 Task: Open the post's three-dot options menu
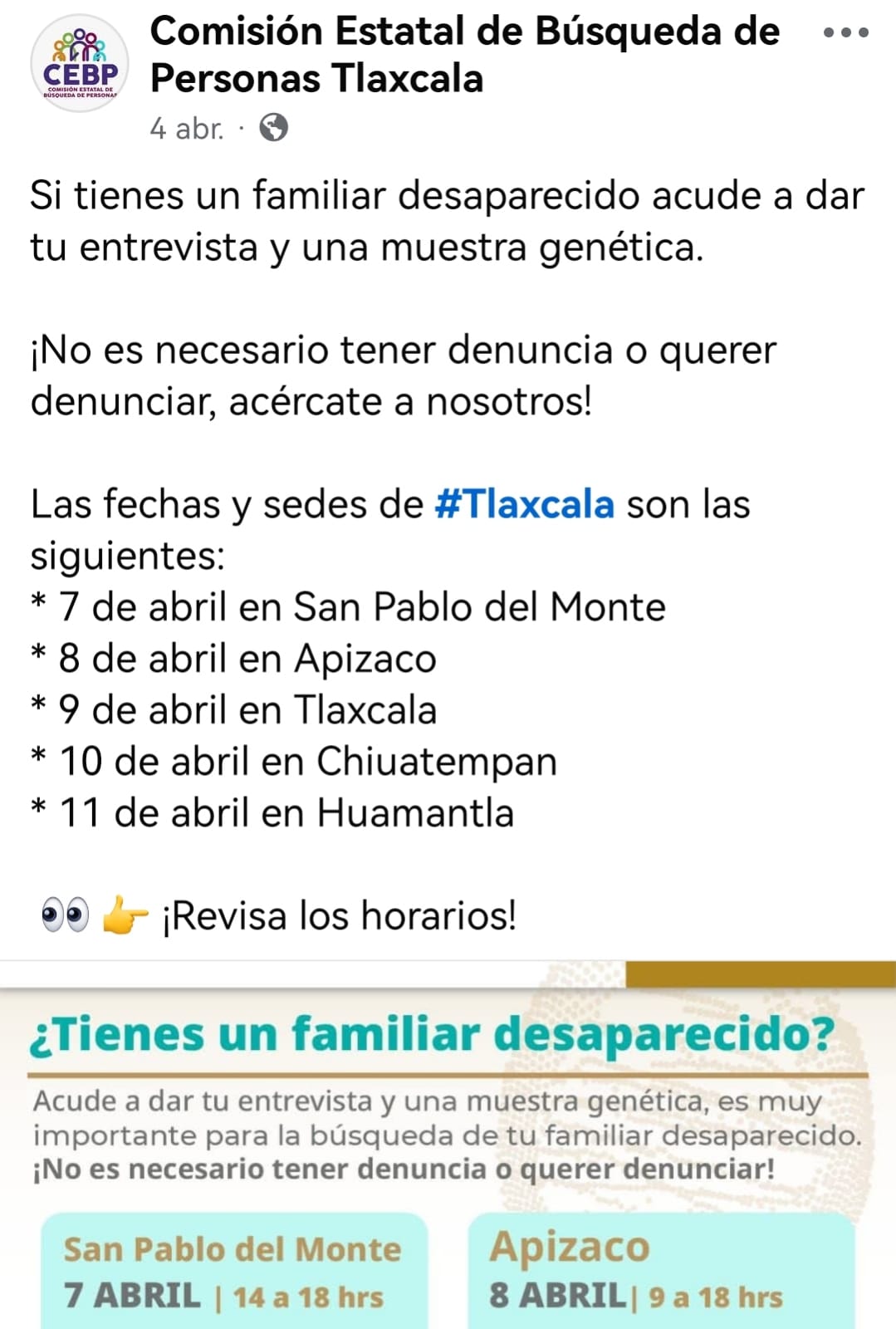coord(845,33)
